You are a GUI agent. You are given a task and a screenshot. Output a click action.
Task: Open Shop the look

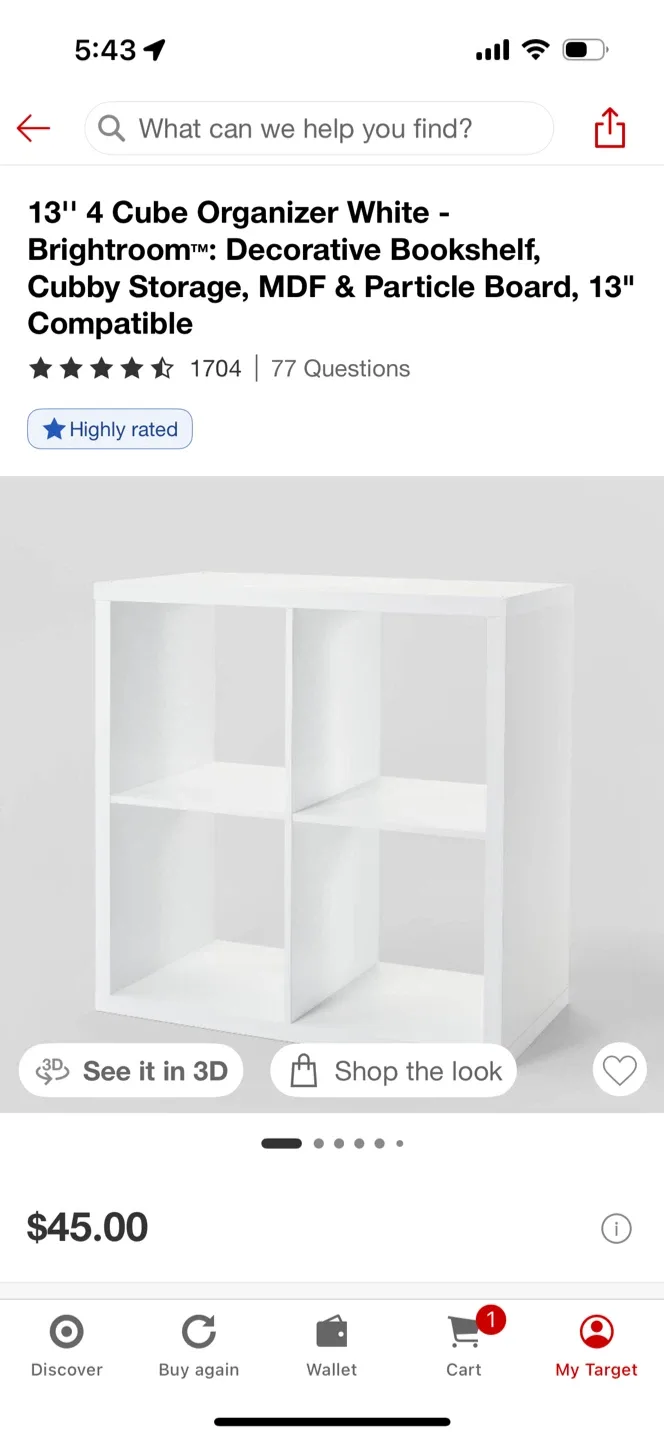pyautogui.click(x=394, y=1071)
